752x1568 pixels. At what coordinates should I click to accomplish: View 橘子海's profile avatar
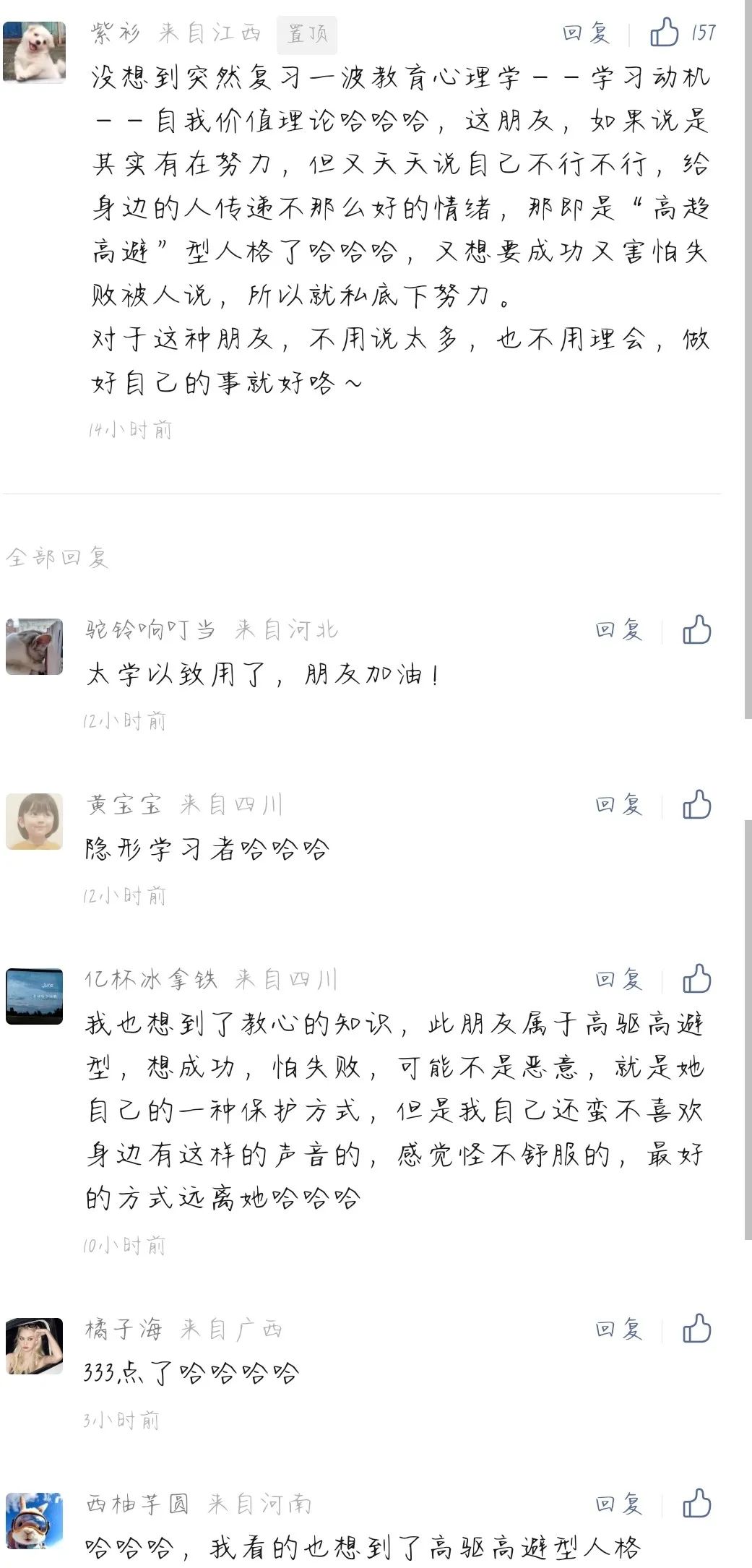click(34, 1346)
